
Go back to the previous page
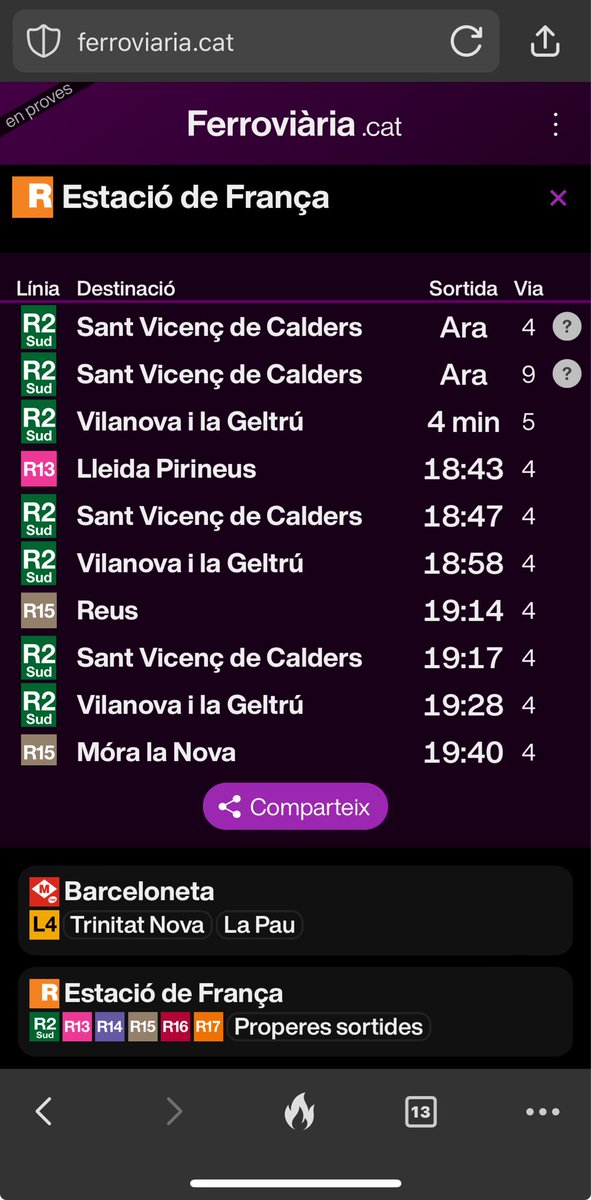(x=43, y=1111)
